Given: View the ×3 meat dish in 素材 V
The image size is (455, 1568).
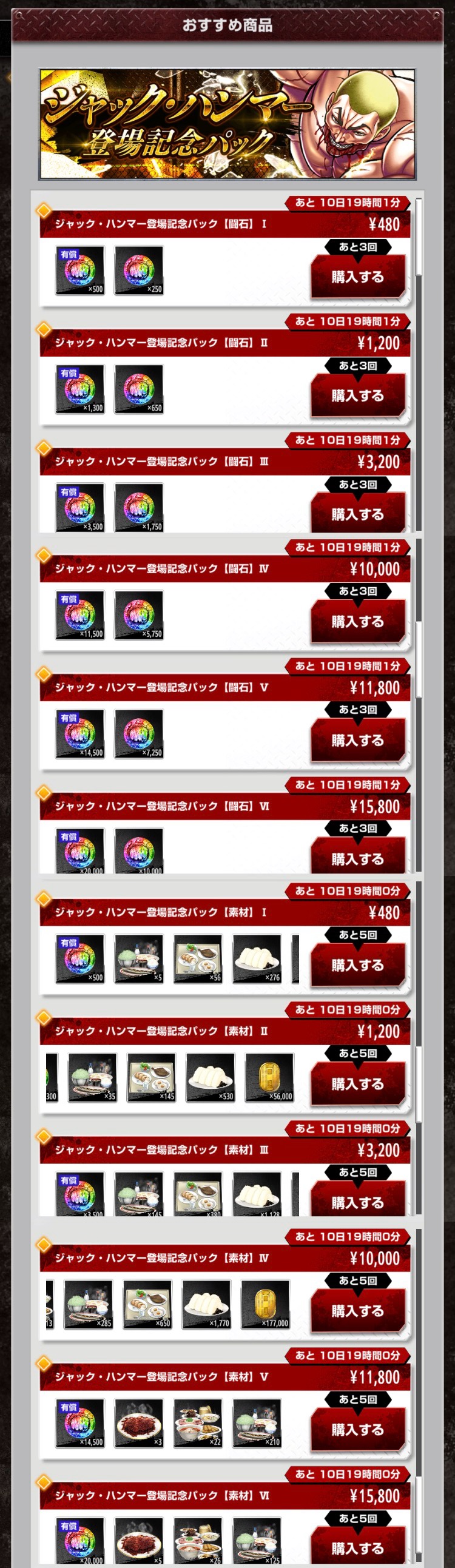Looking at the screenshot, I should coord(139,1423).
